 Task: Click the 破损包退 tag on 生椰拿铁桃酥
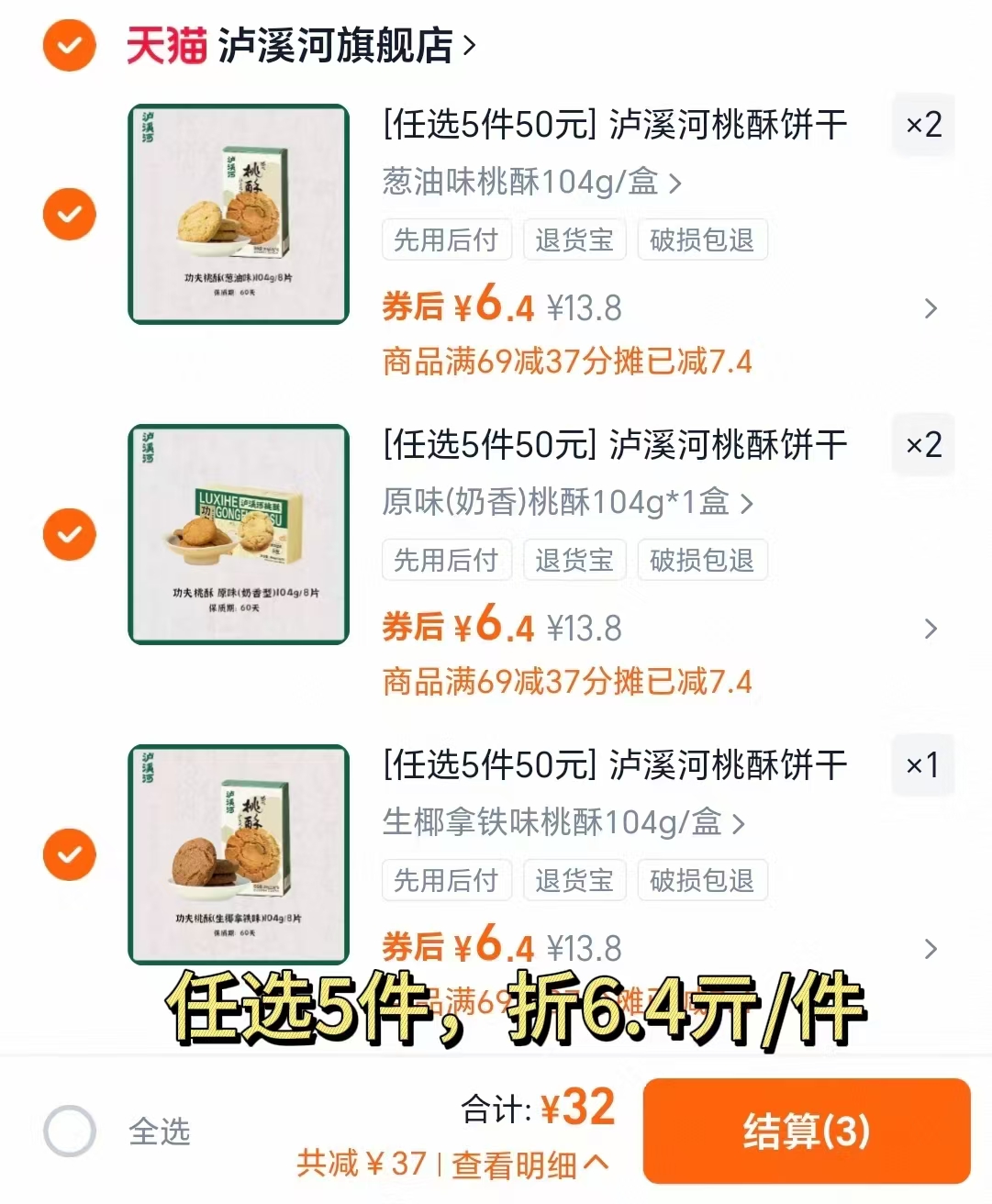pos(703,879)
